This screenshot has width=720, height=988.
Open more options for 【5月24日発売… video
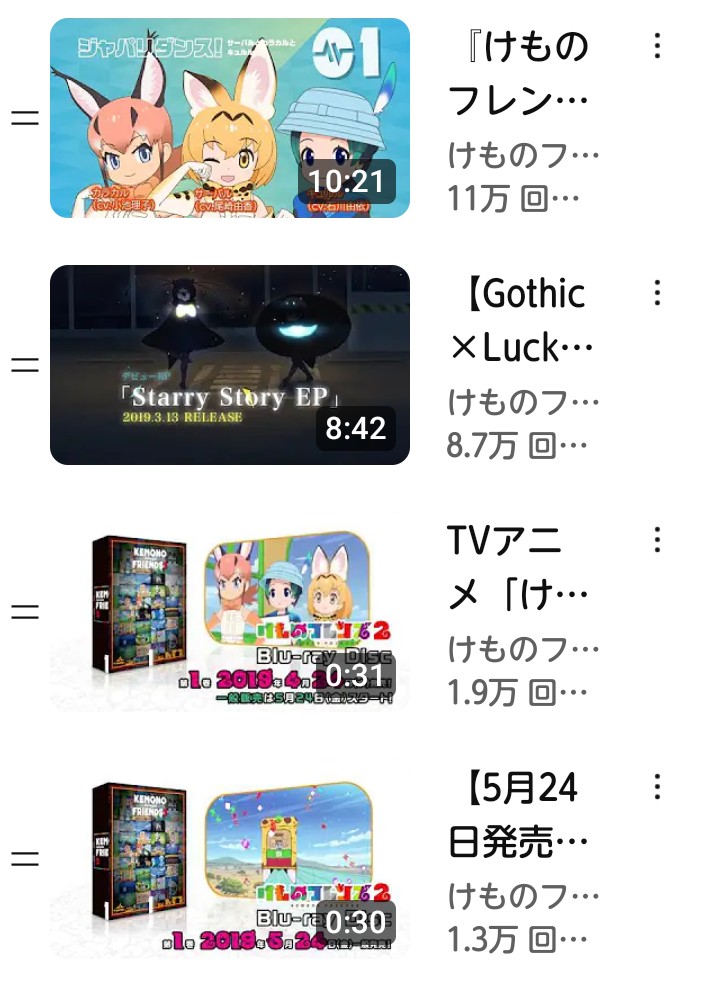tap(657, 787)
